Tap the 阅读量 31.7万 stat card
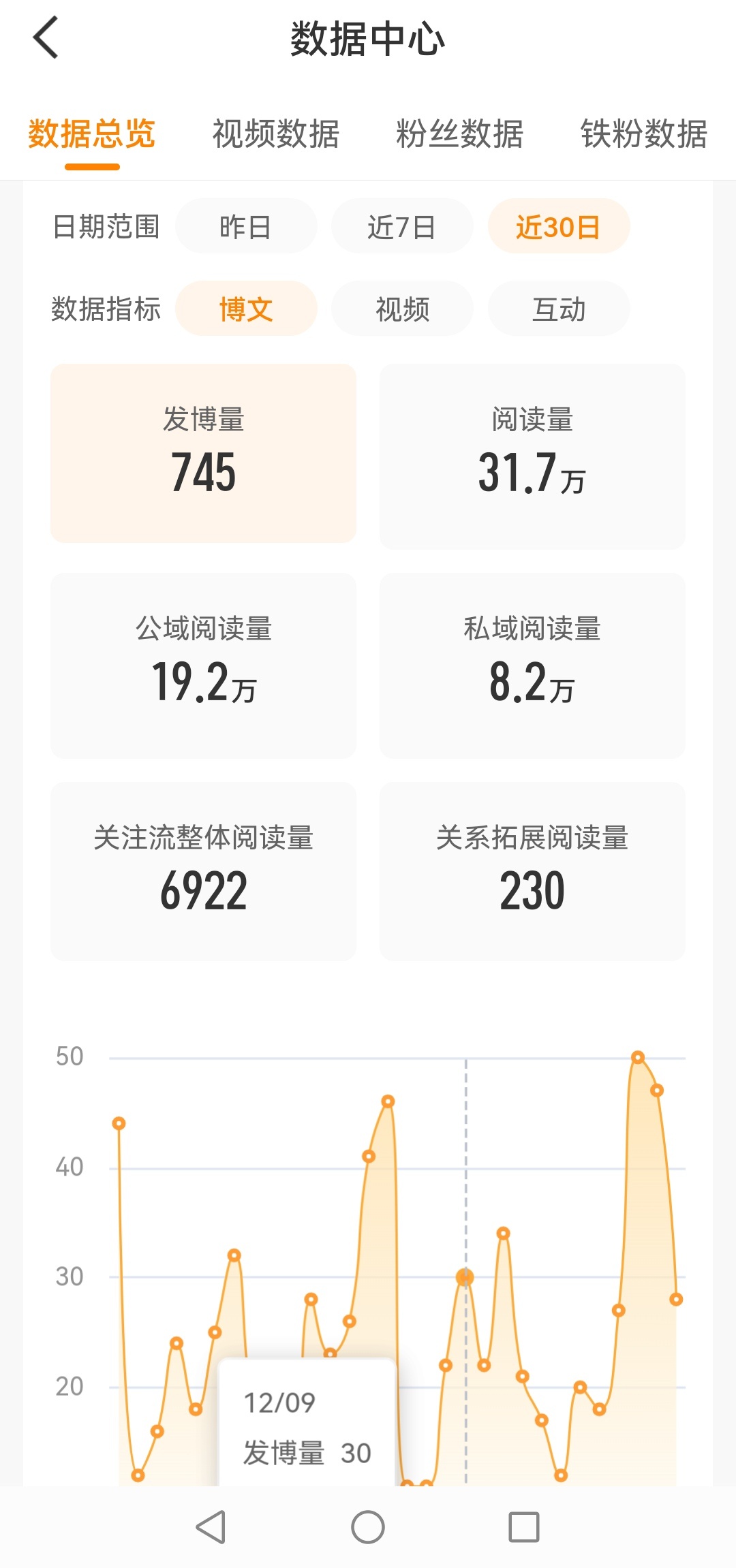Image resolution: width=736 pixels, height=1568 pixels. (x=533, y=454)
